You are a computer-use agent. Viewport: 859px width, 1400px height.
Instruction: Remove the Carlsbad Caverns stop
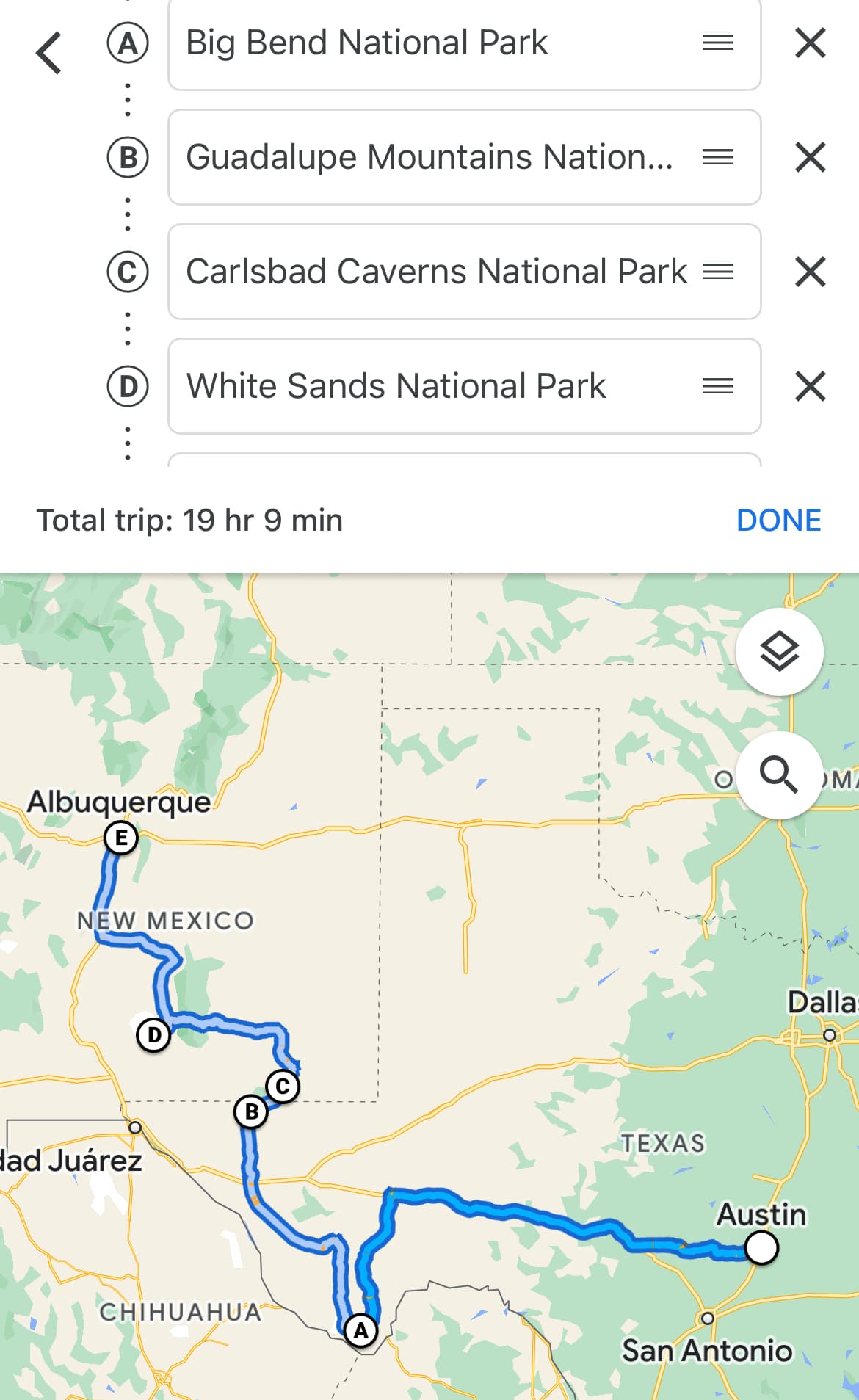(811, 272)
